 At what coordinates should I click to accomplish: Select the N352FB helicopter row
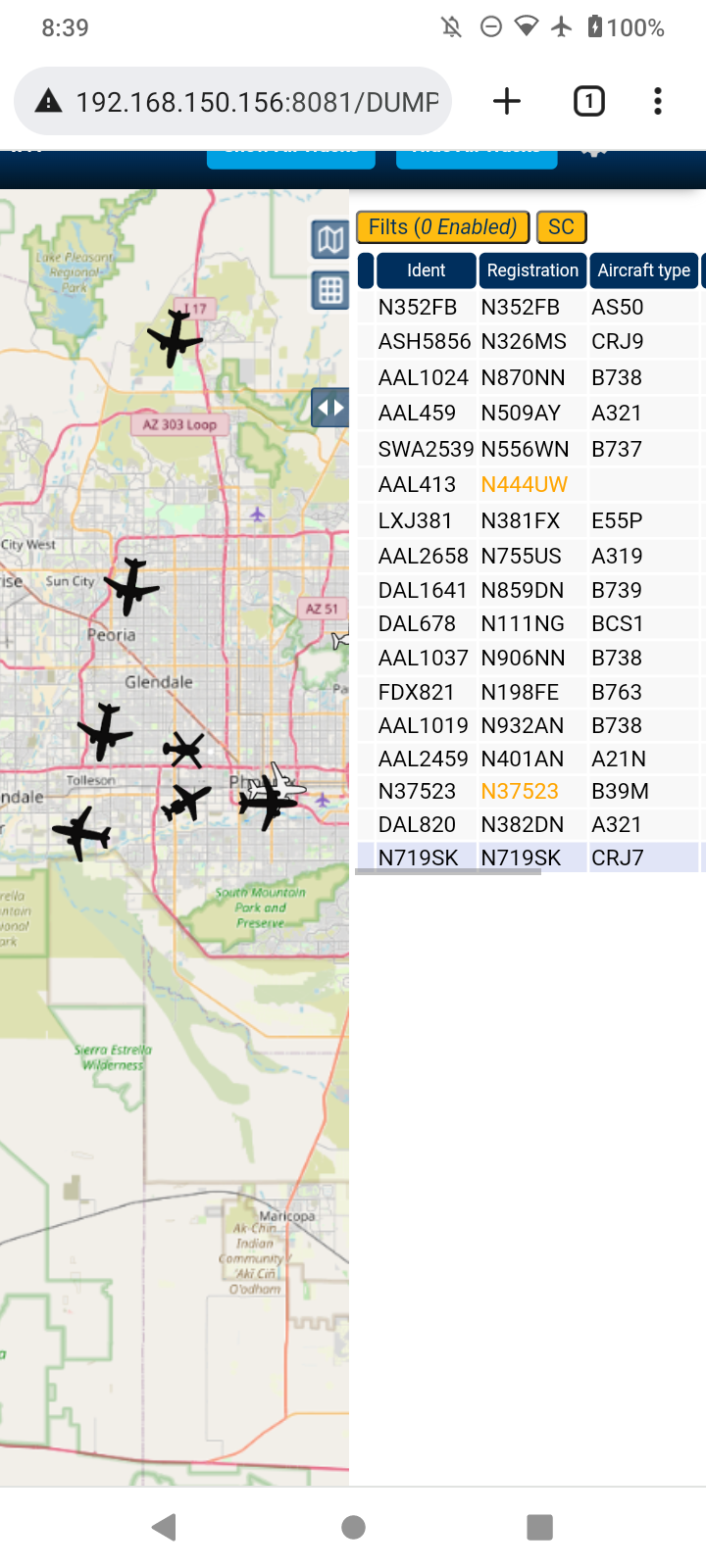coord(529,307)
